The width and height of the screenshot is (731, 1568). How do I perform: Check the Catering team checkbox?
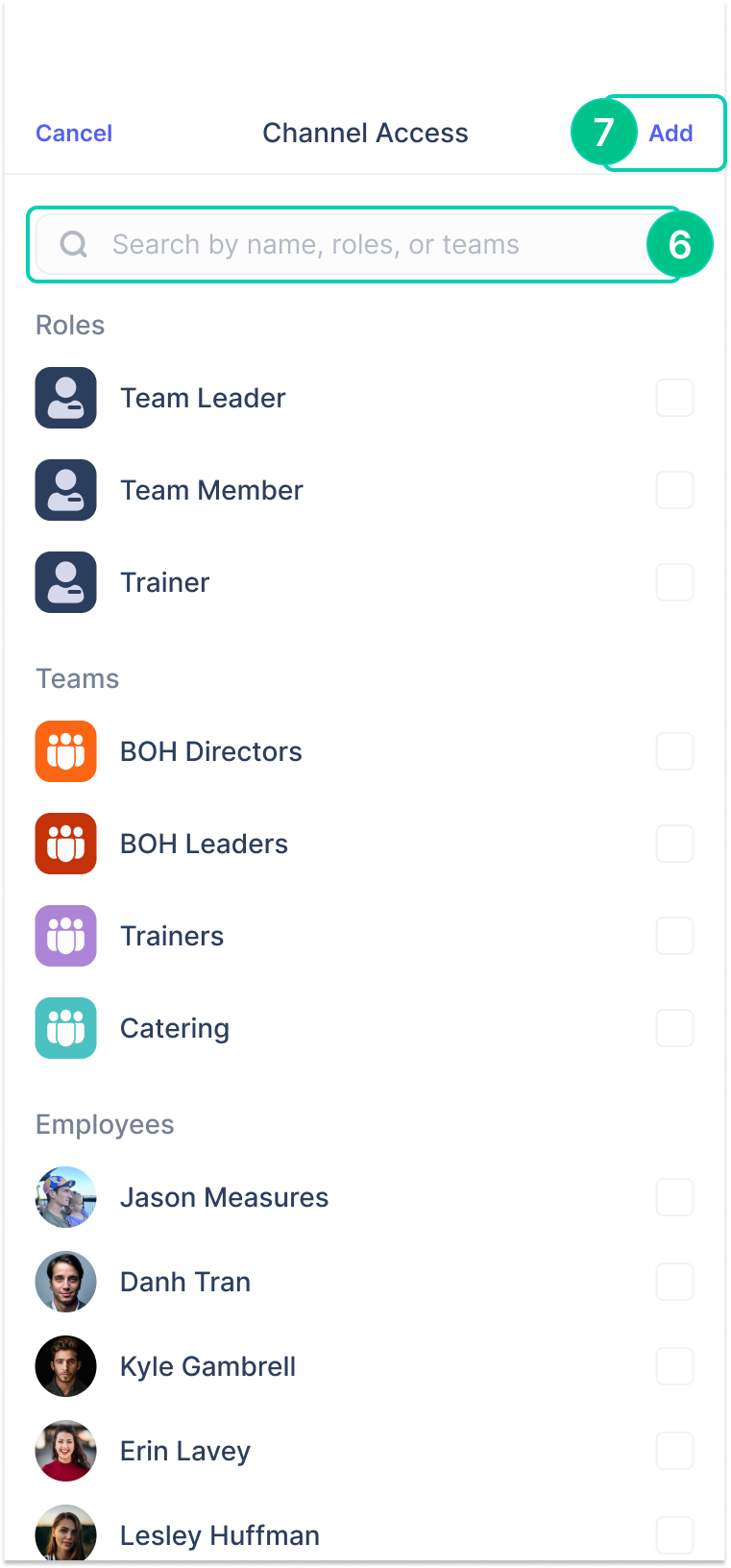(674, 1028)
